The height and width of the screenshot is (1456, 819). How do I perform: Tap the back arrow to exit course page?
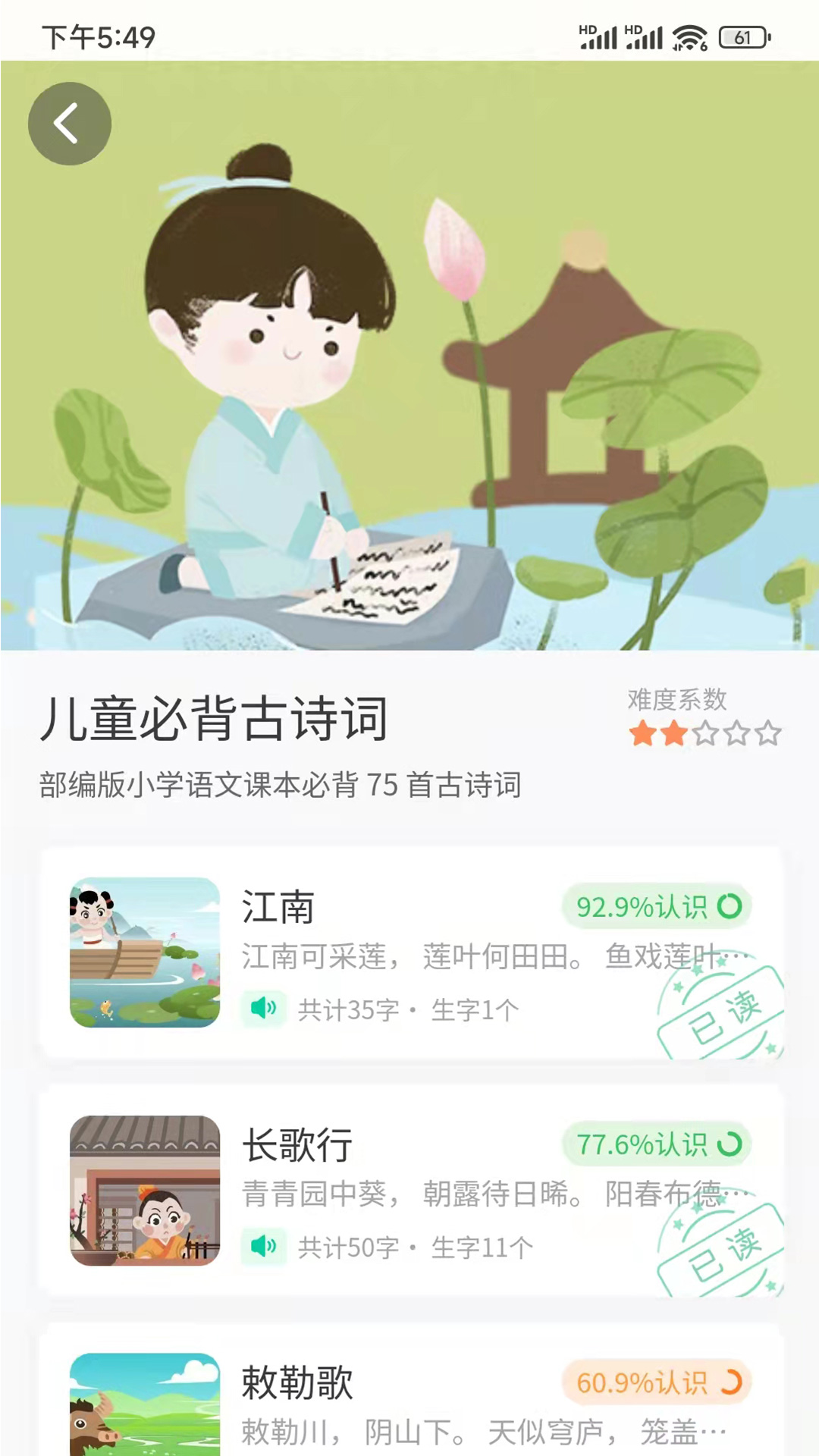pyautogui.click(x=69, y=124)
